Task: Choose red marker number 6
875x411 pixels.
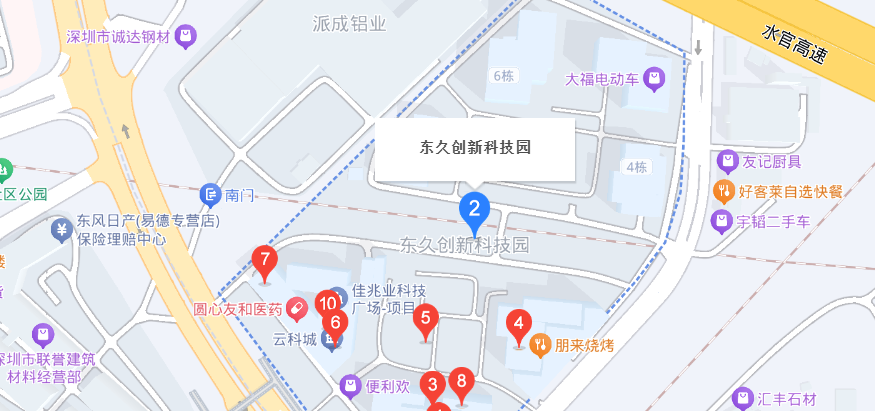Action: tap(335, 323)
